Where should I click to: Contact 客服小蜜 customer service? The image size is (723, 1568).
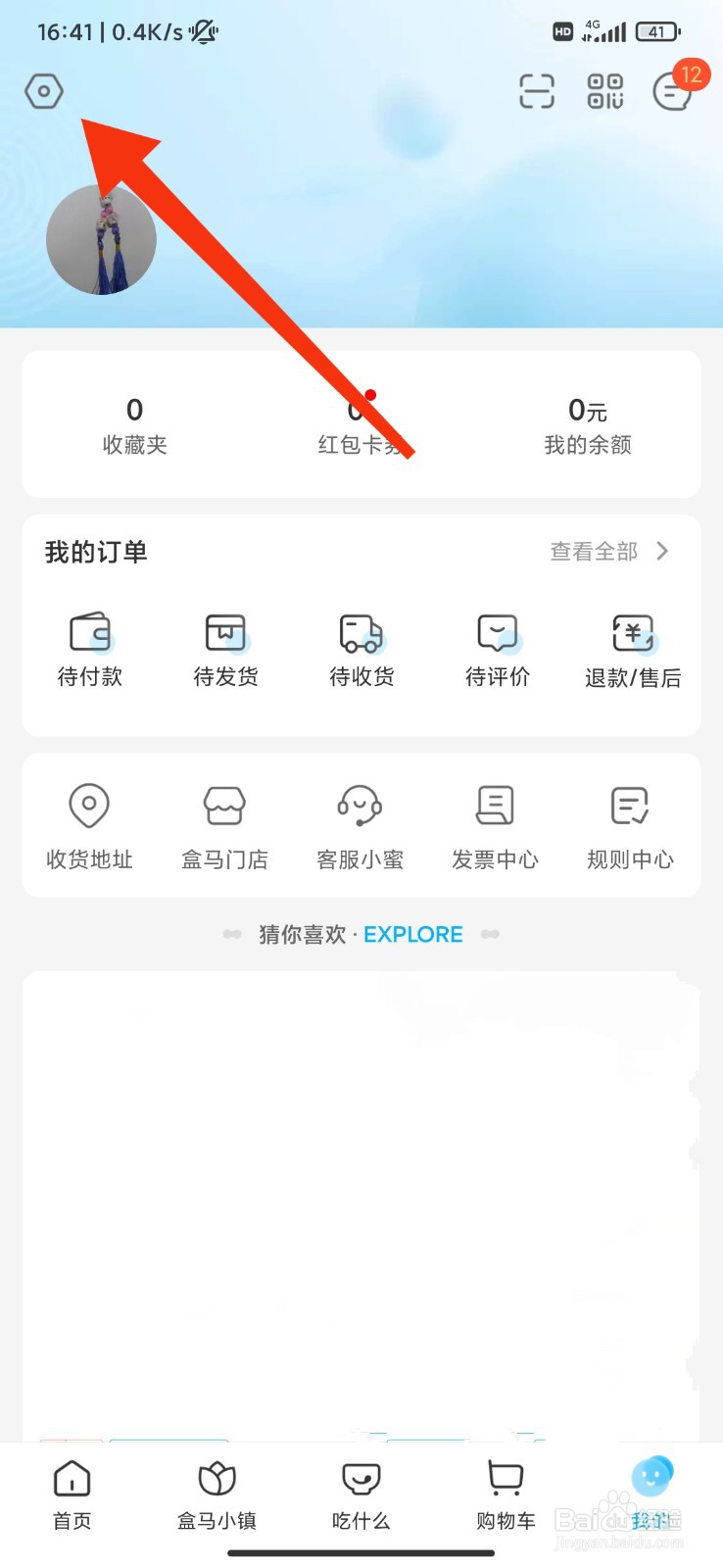point(360,826)
